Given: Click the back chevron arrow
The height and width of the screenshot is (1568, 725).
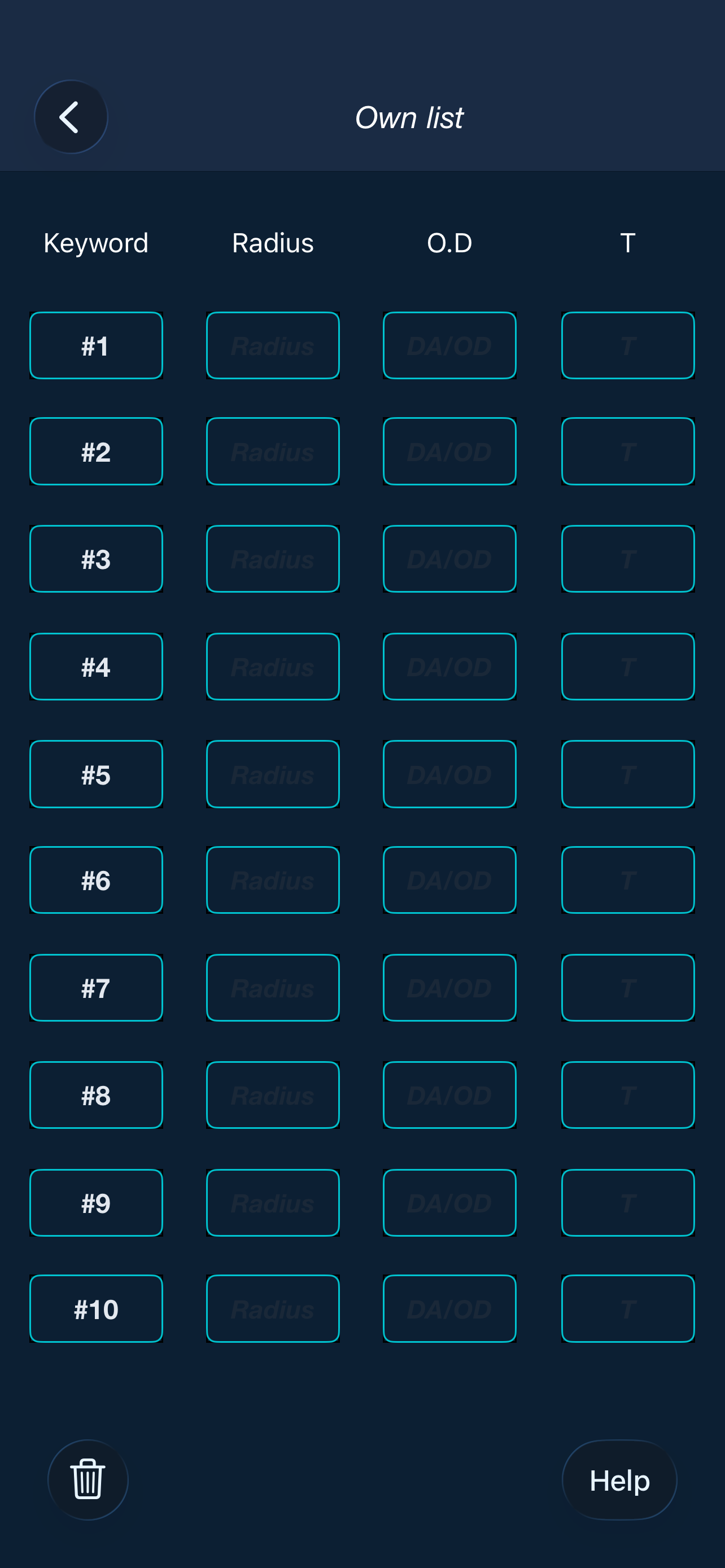Looking at the screenshot, I should pyautogui.click(x=71, y=116).
